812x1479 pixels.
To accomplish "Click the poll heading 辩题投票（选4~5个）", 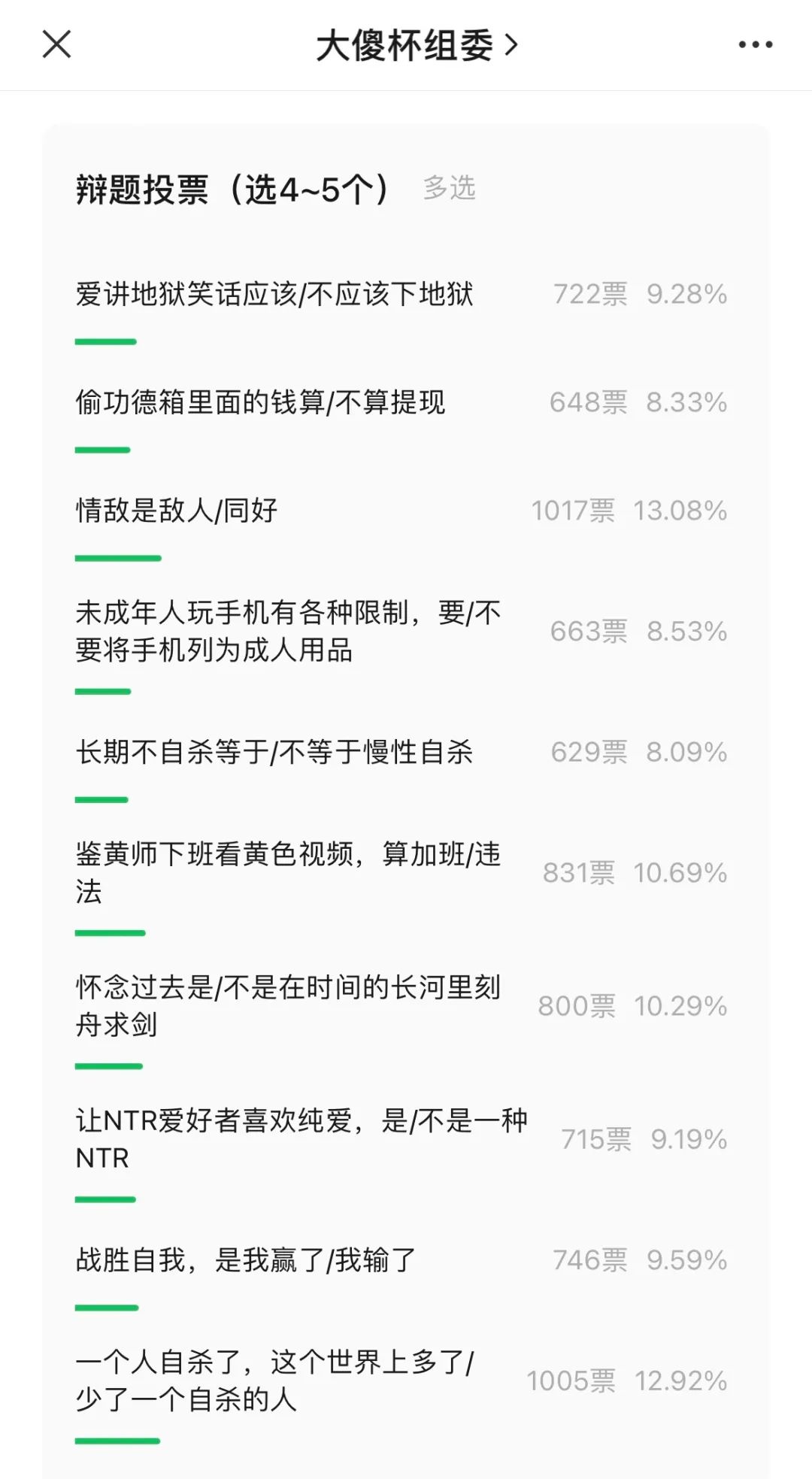I will click(x=233, y=188).
